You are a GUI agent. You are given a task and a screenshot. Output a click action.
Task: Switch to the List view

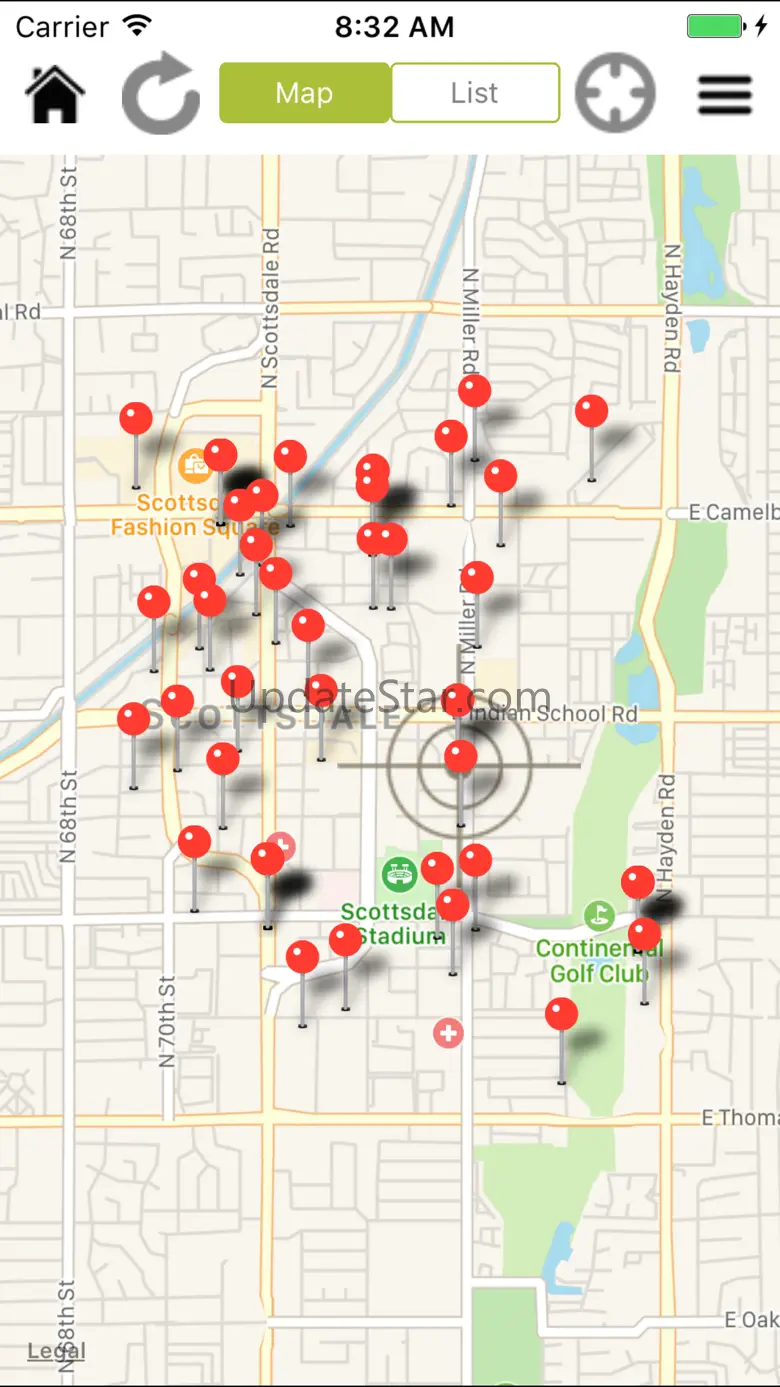[474, 93]
